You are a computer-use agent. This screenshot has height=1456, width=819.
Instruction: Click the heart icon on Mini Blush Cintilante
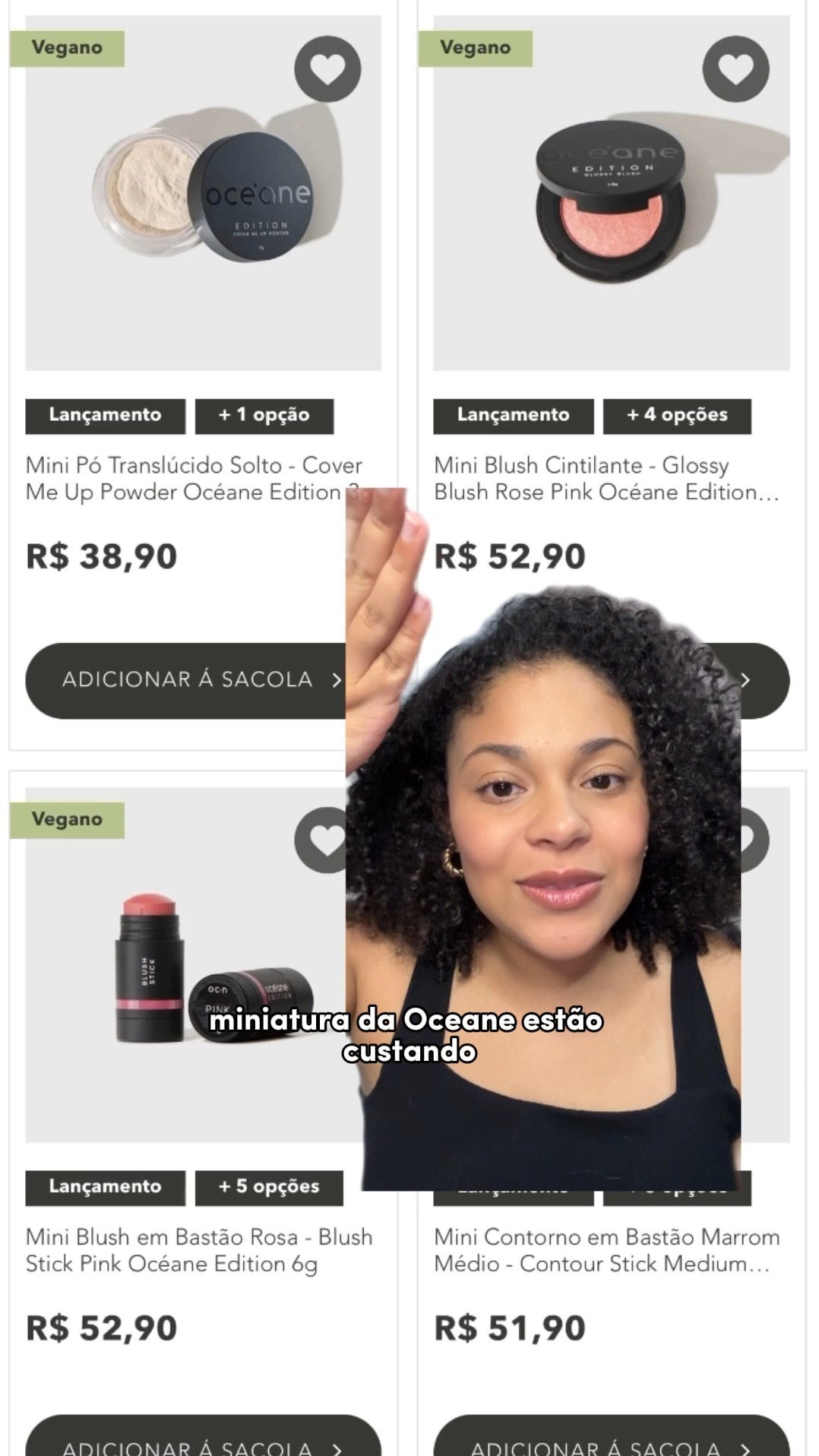point(734,68)
